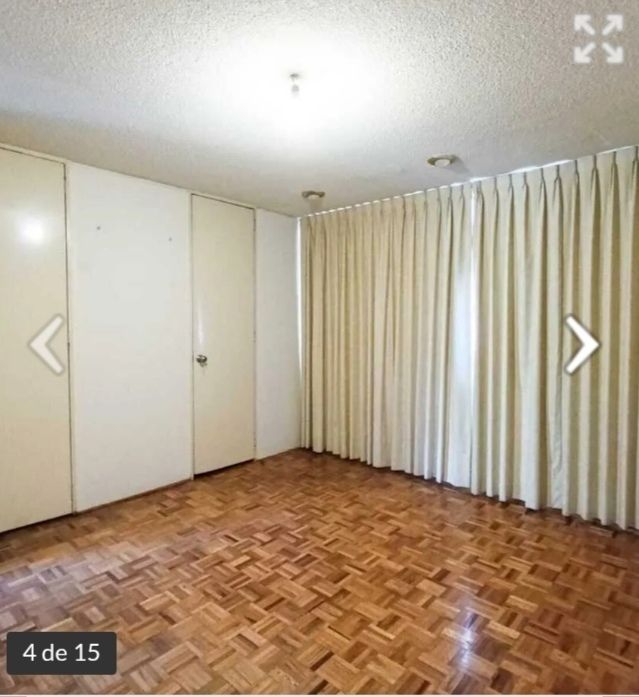Go to the next photo

(581, 344)
